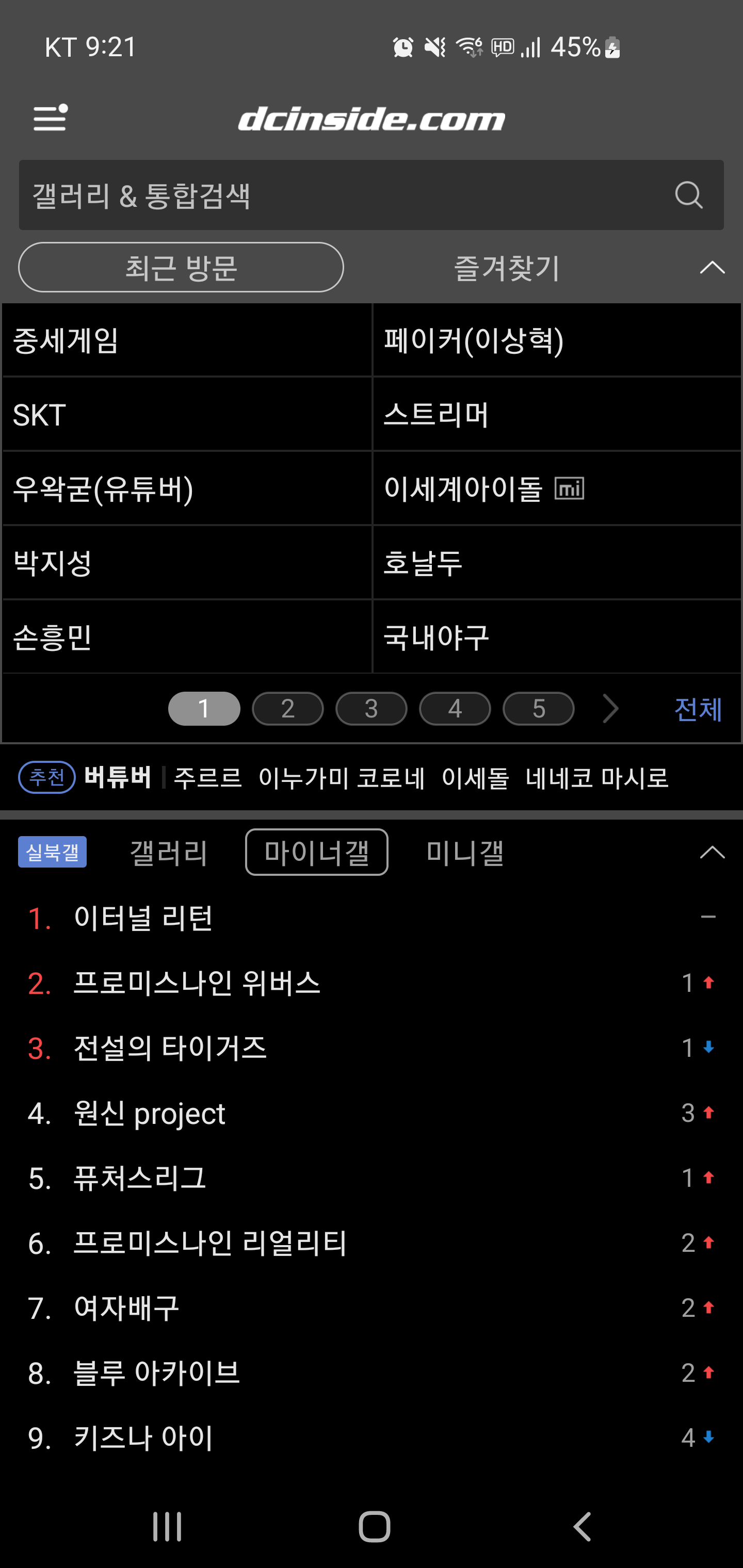Tap the gallery search field
Viewport: 743px width, 1568px height.
(x=341, y=195)
